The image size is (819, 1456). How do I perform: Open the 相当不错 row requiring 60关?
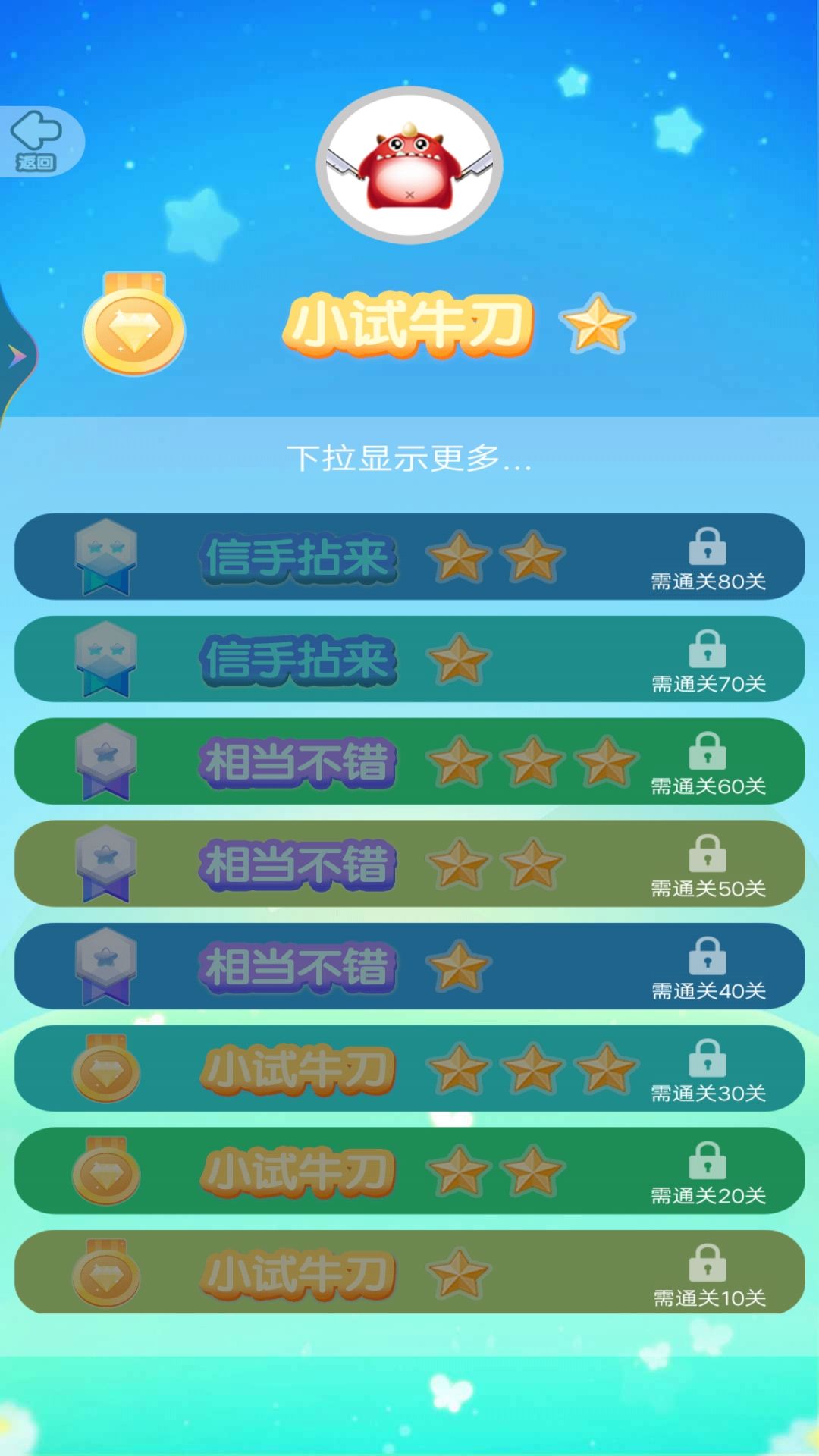pos(409,761)
